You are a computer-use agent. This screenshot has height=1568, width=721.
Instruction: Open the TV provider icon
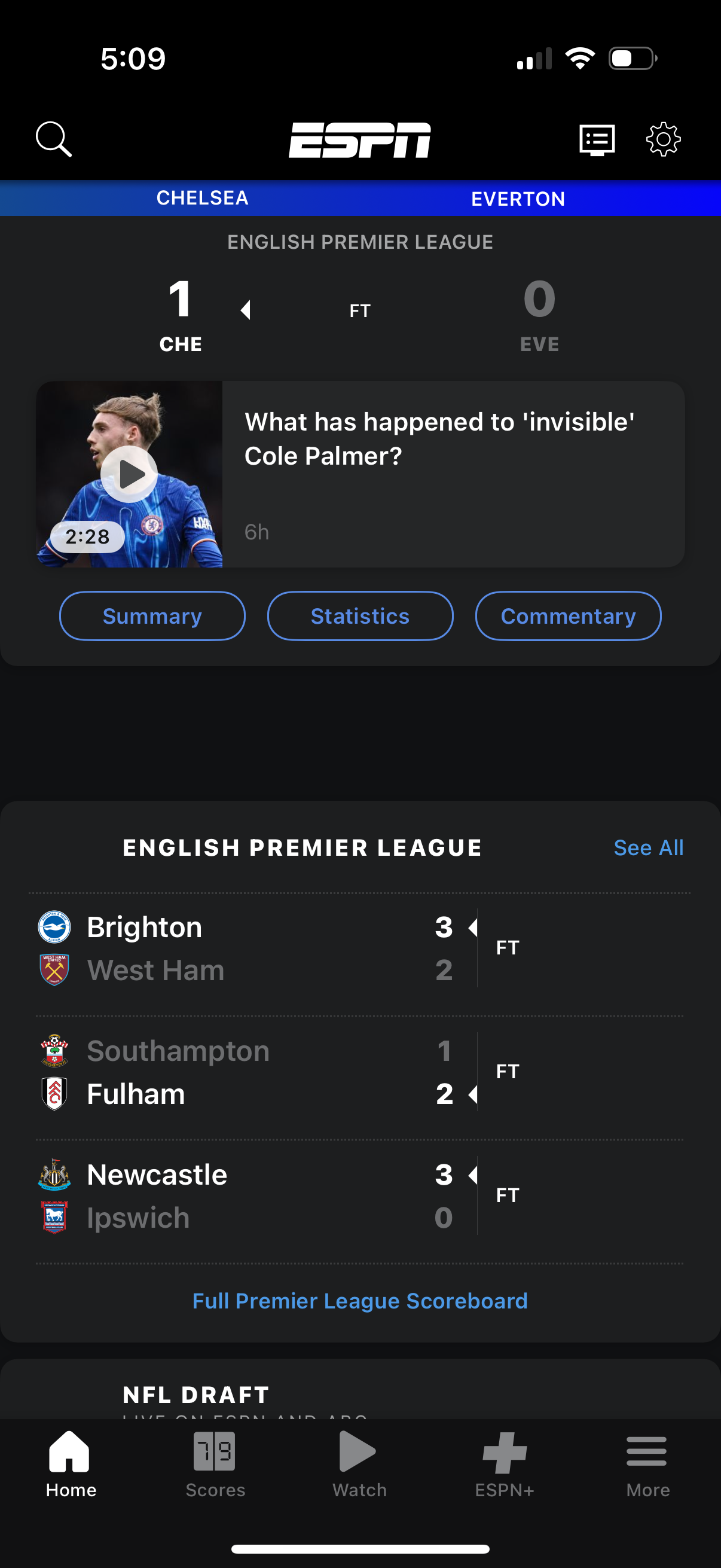(x=595, y=139)
